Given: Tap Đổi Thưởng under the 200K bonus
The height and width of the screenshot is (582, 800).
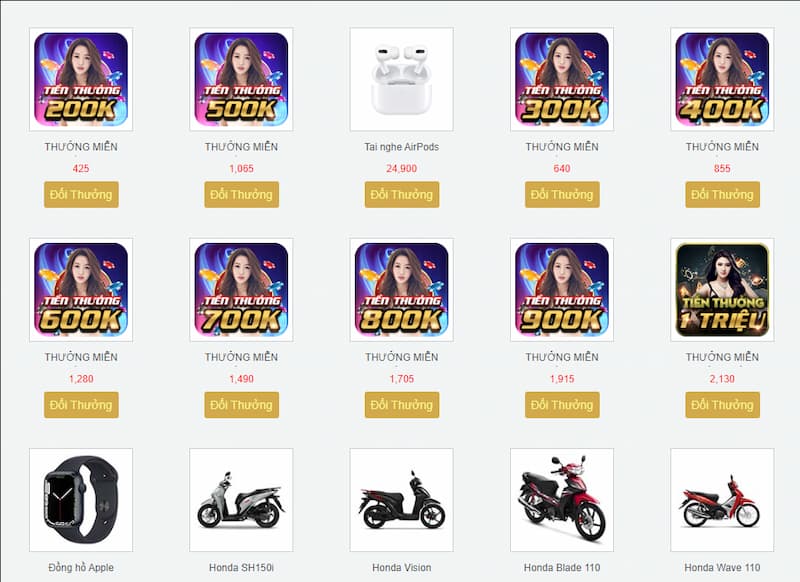Looking at the screenshot, I should [x=81, y=194].
